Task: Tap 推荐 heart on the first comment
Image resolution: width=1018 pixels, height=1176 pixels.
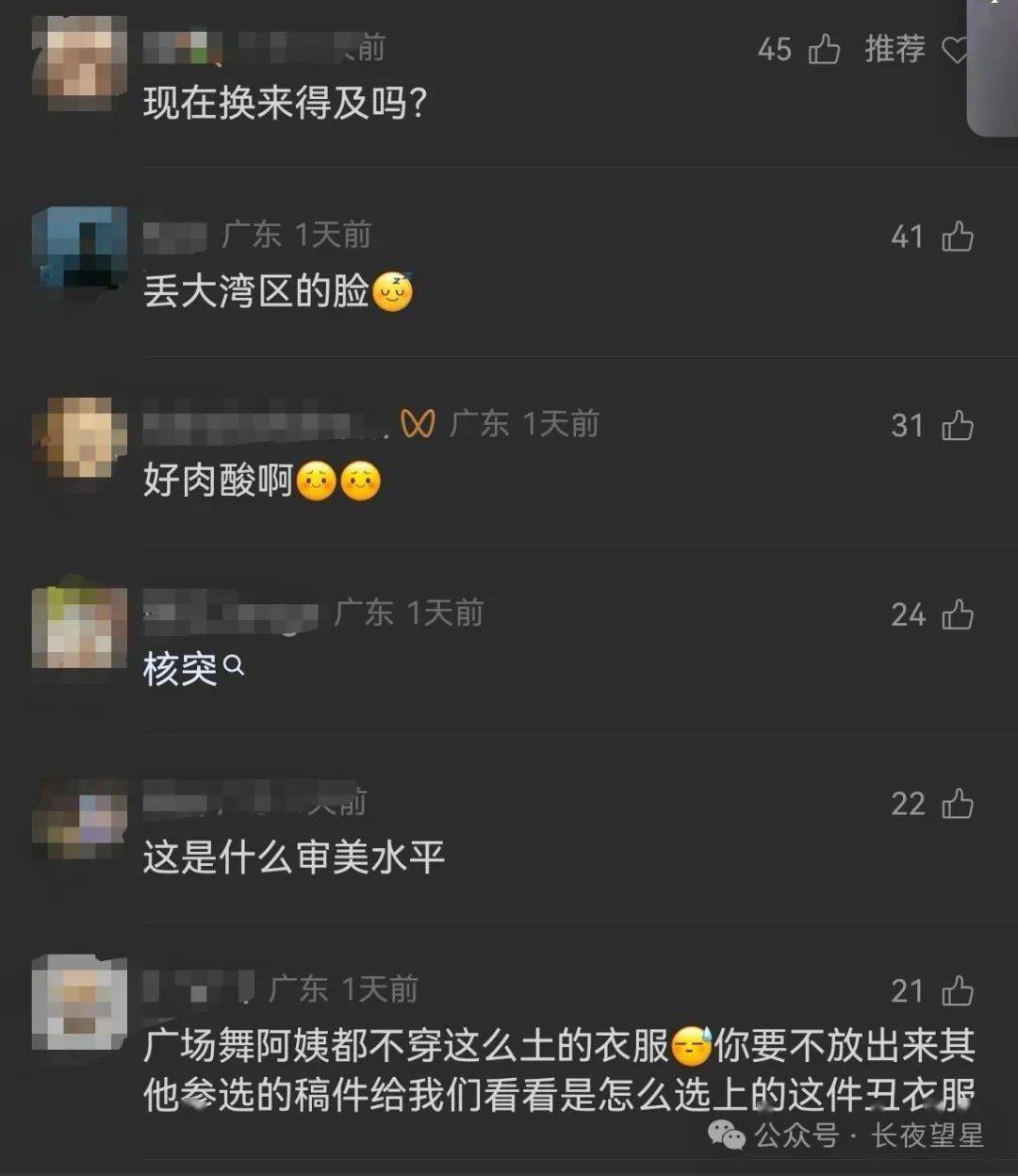Action: click(x=954, y=49)
